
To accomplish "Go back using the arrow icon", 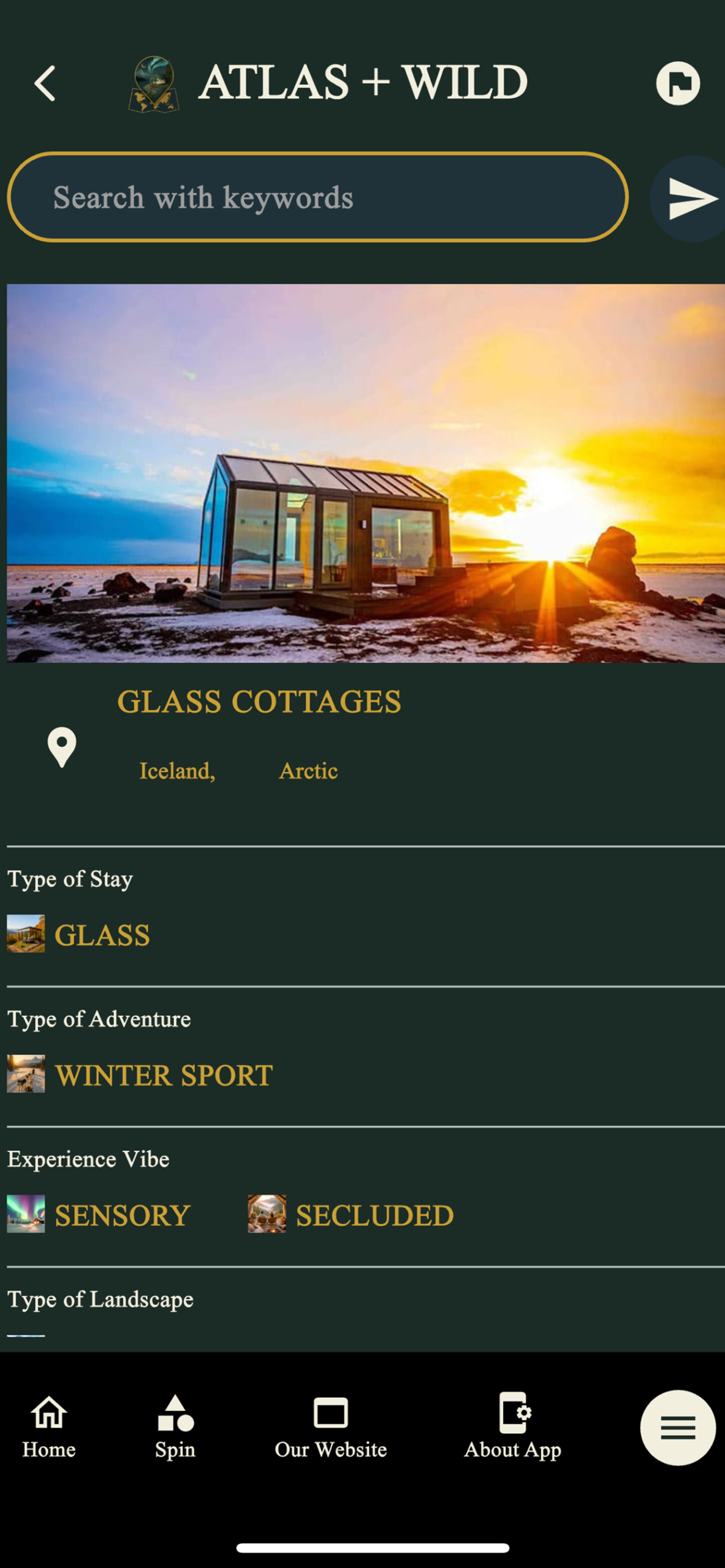I will pos(45,83).
